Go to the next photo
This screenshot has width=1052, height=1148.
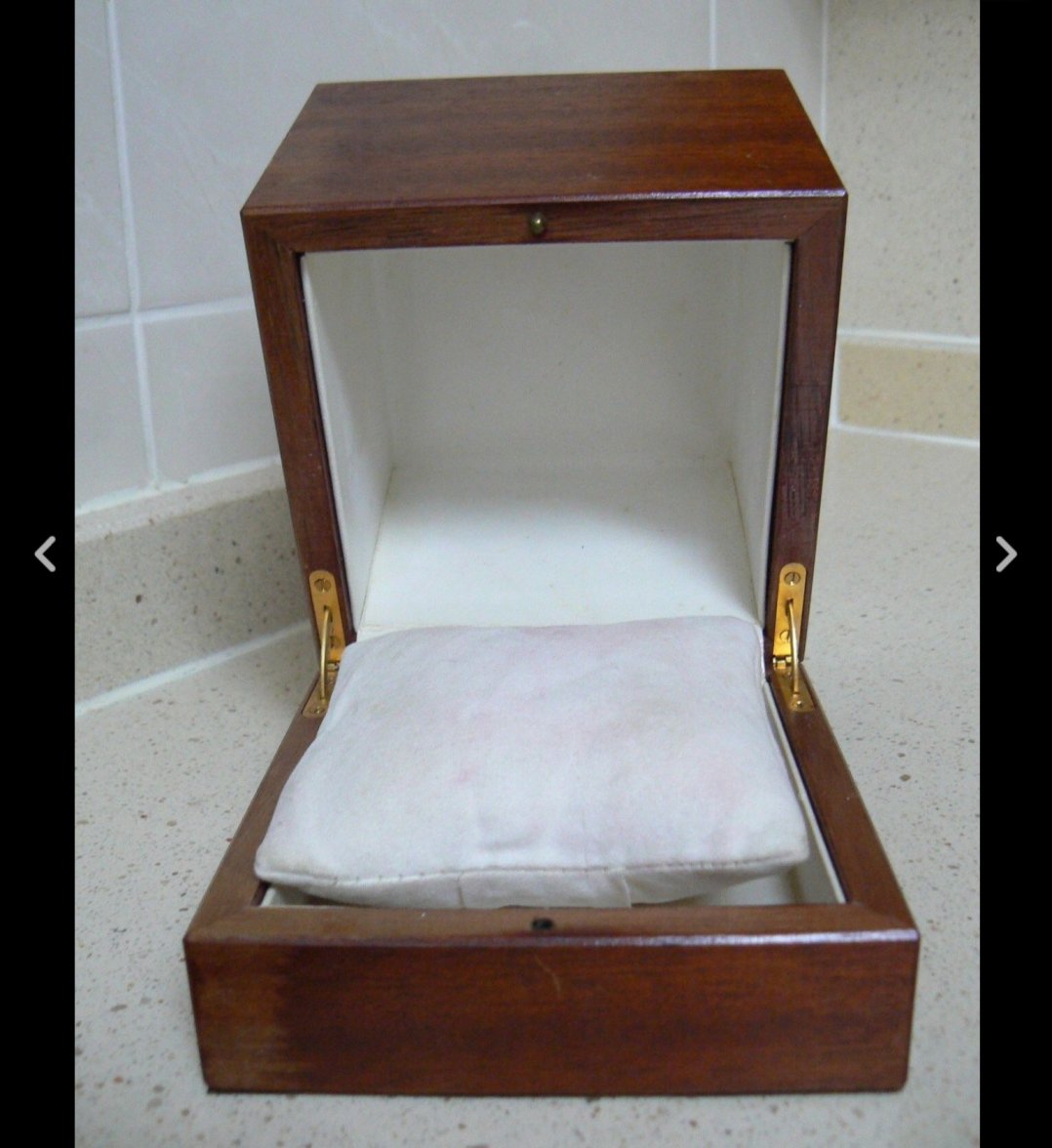pos(1006,553)
